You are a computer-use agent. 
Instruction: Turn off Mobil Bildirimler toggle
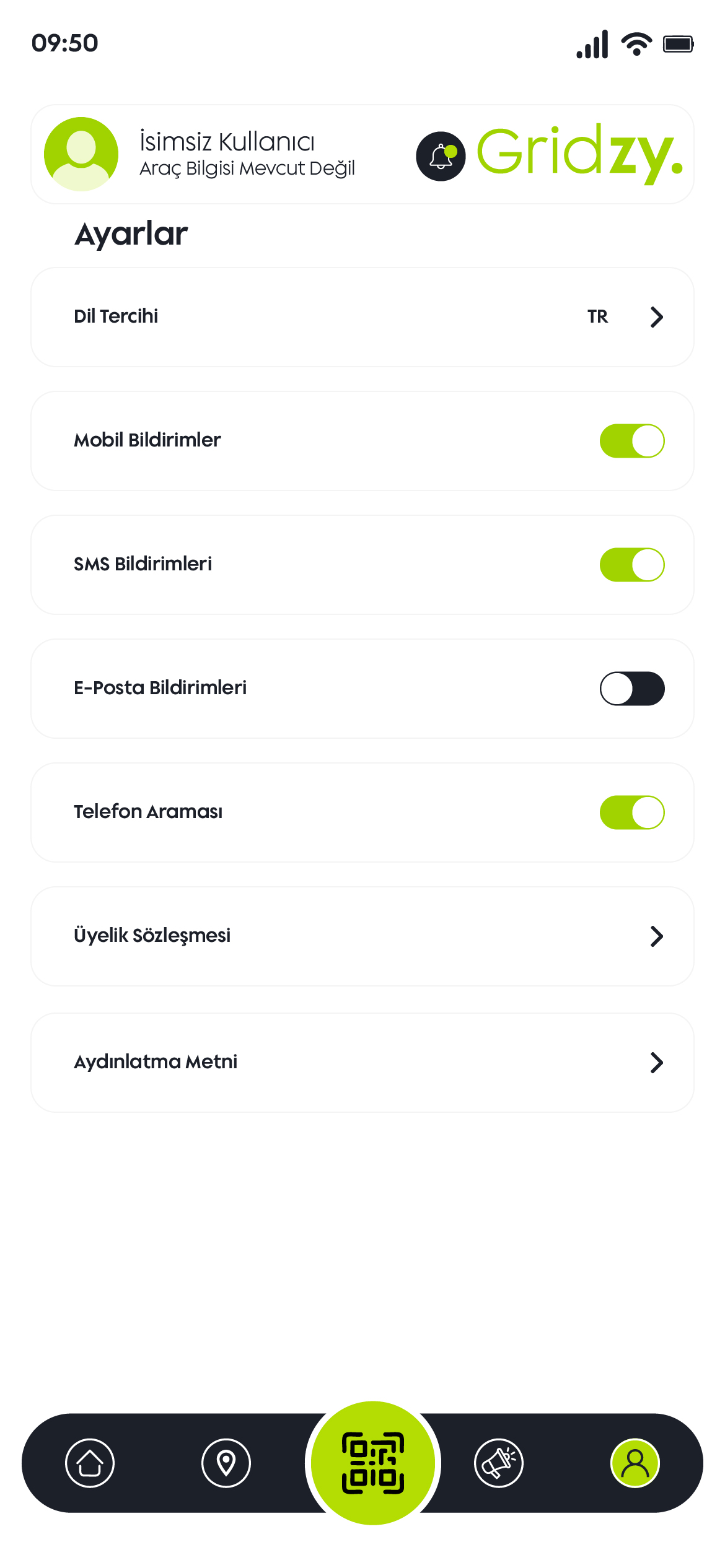click(631, 441)
